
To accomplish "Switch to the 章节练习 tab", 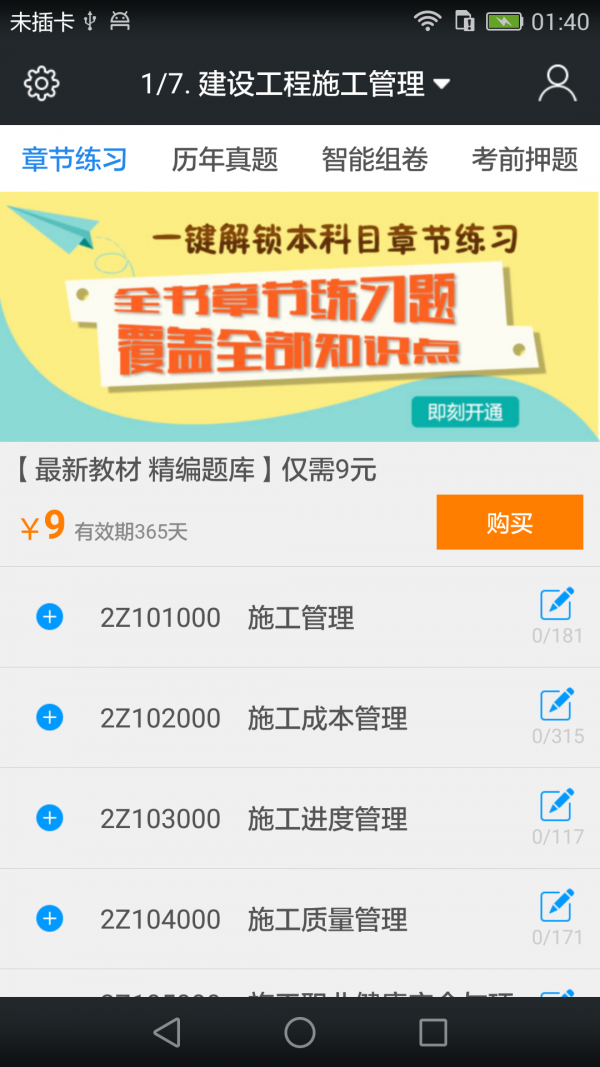I will click(74, 159).
